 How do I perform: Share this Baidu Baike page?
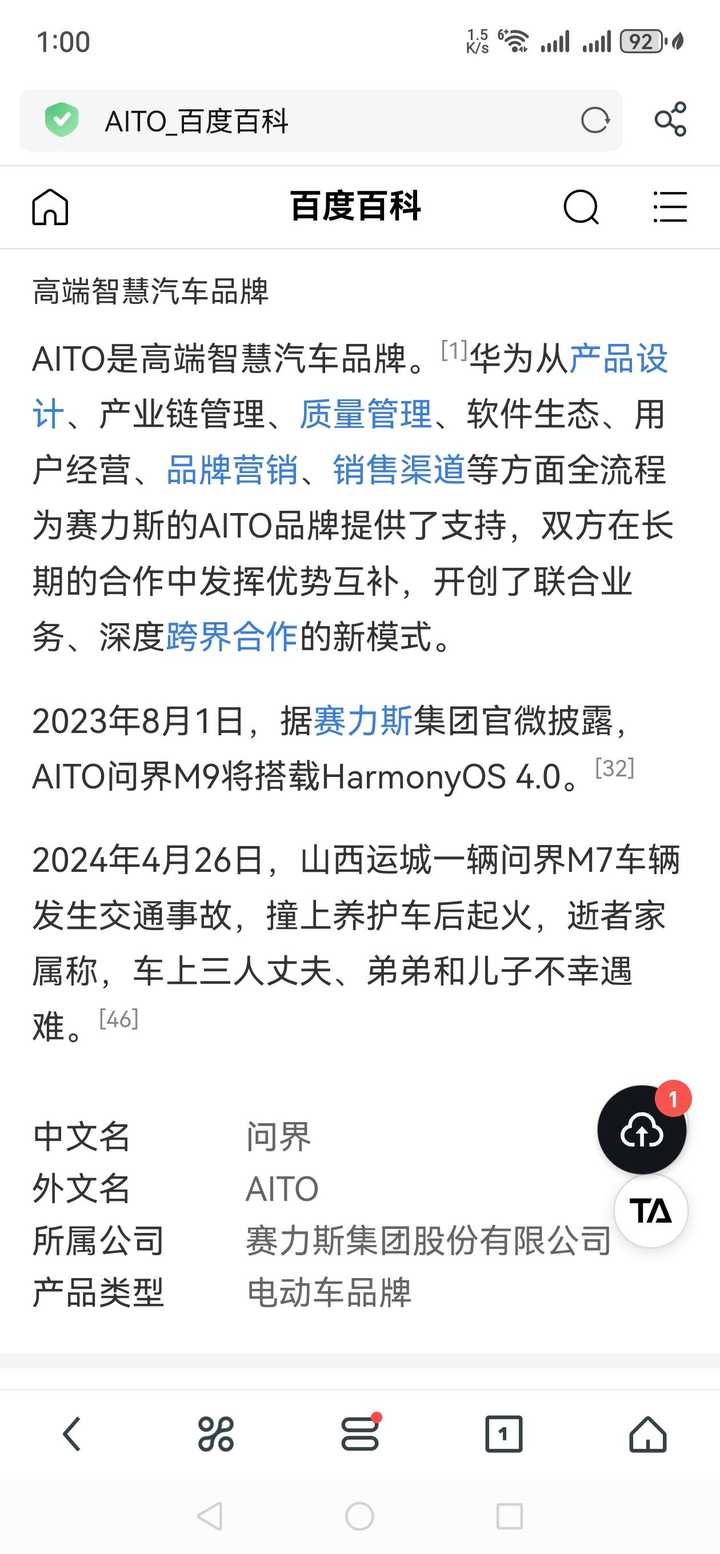click(x=670, y=120)
